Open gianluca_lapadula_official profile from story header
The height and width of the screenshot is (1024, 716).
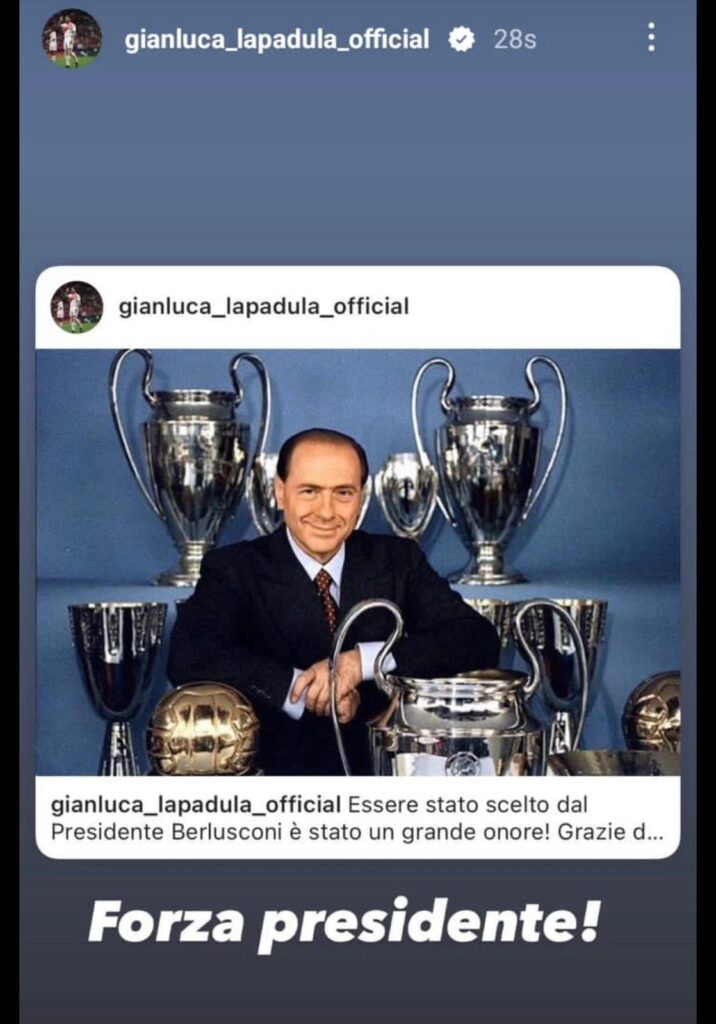276,39
